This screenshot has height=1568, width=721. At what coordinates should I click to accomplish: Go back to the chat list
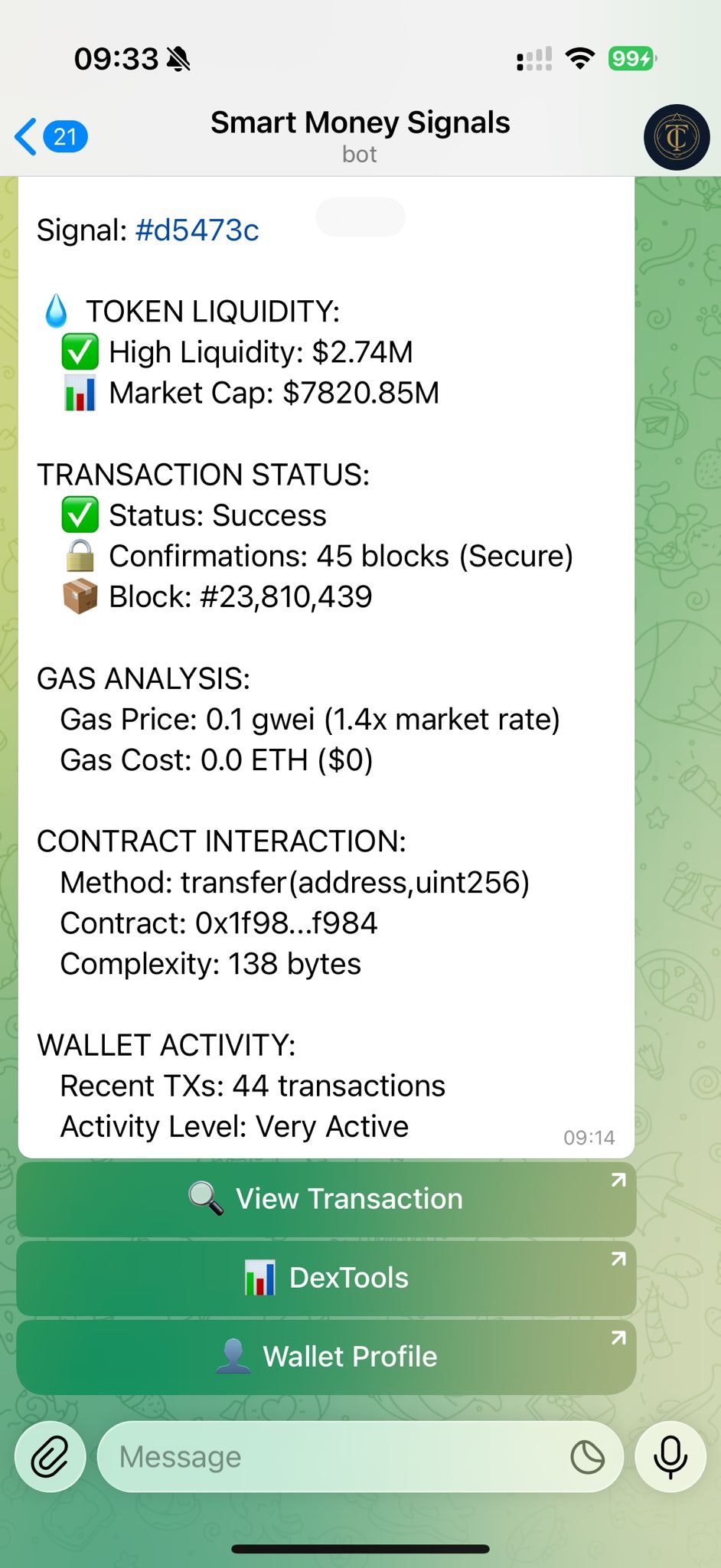[x=51, y=137]
